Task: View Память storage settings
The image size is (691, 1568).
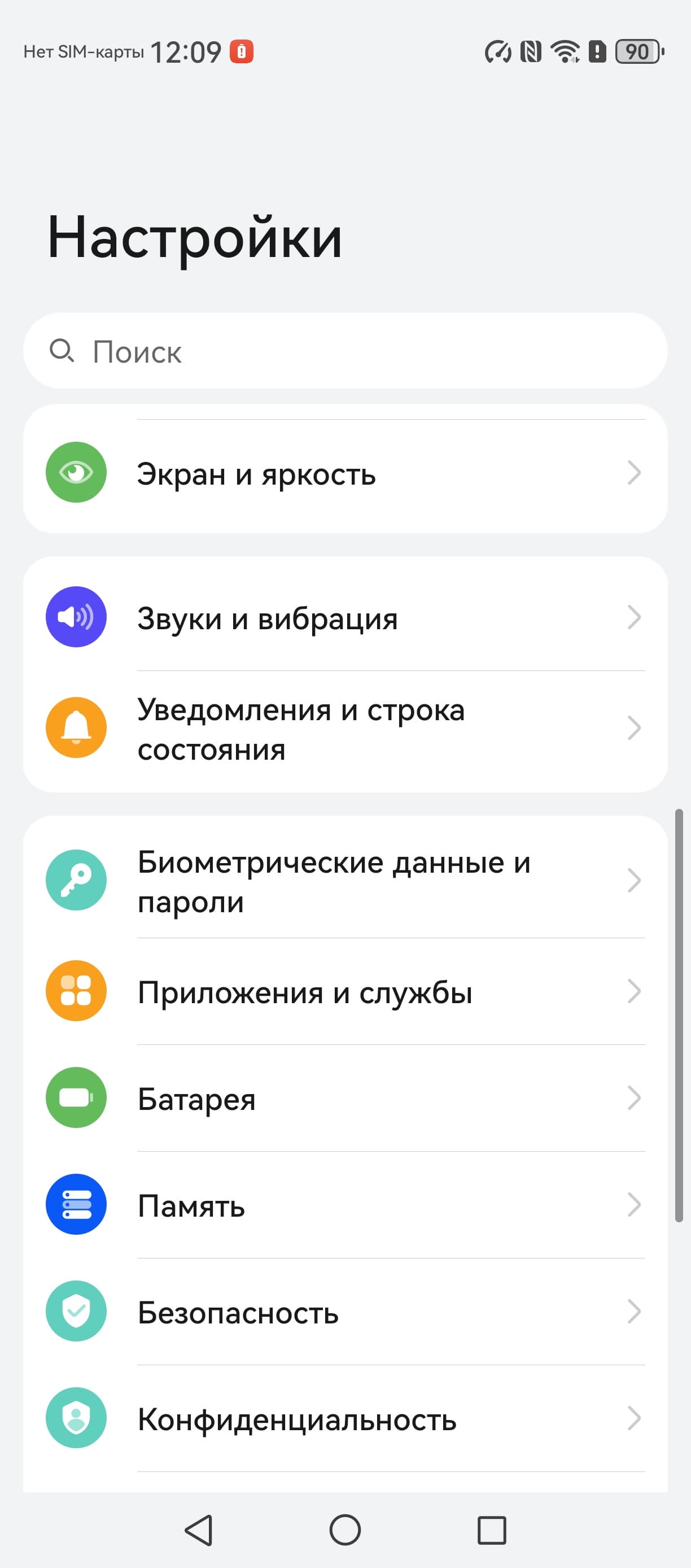Action: [345, 1205]
